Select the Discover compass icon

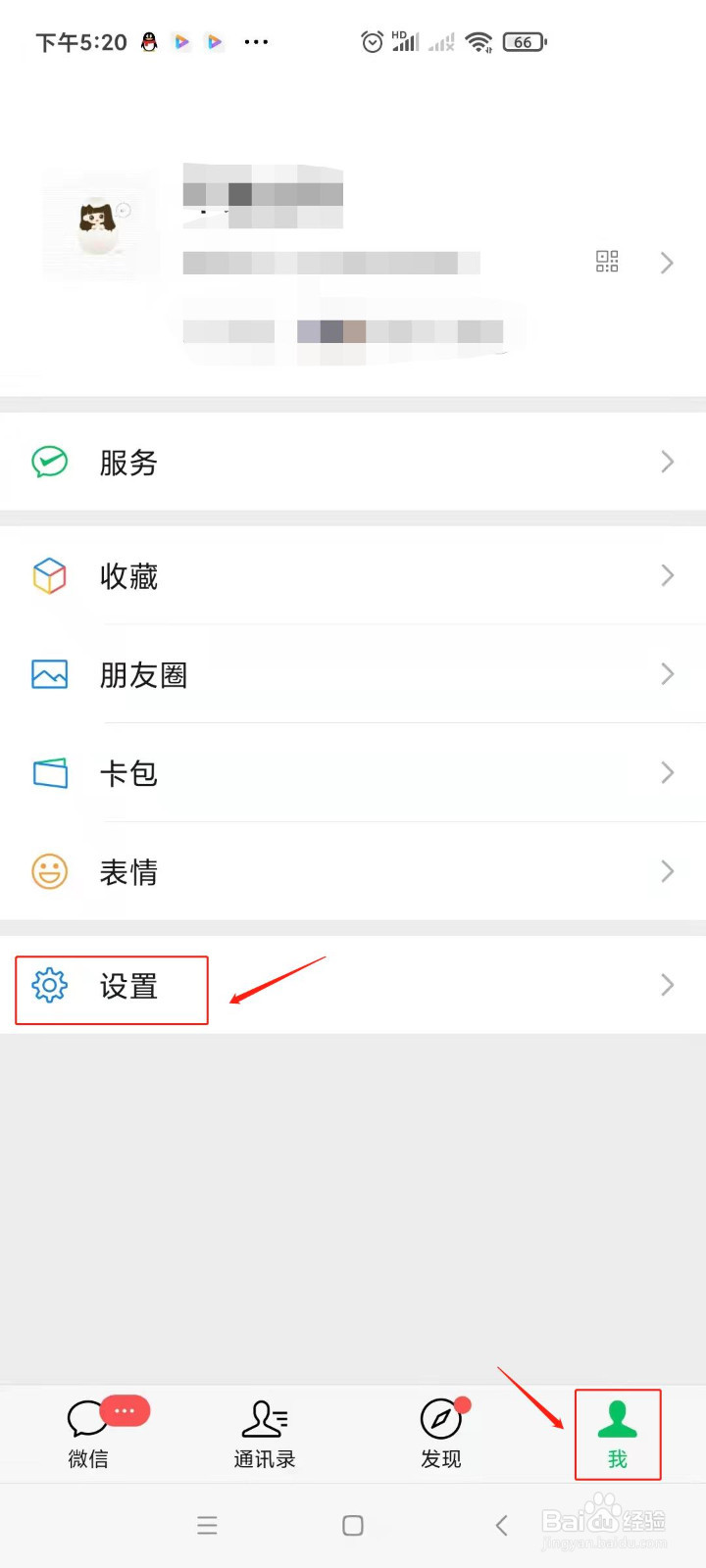(x=441, y=1416)
